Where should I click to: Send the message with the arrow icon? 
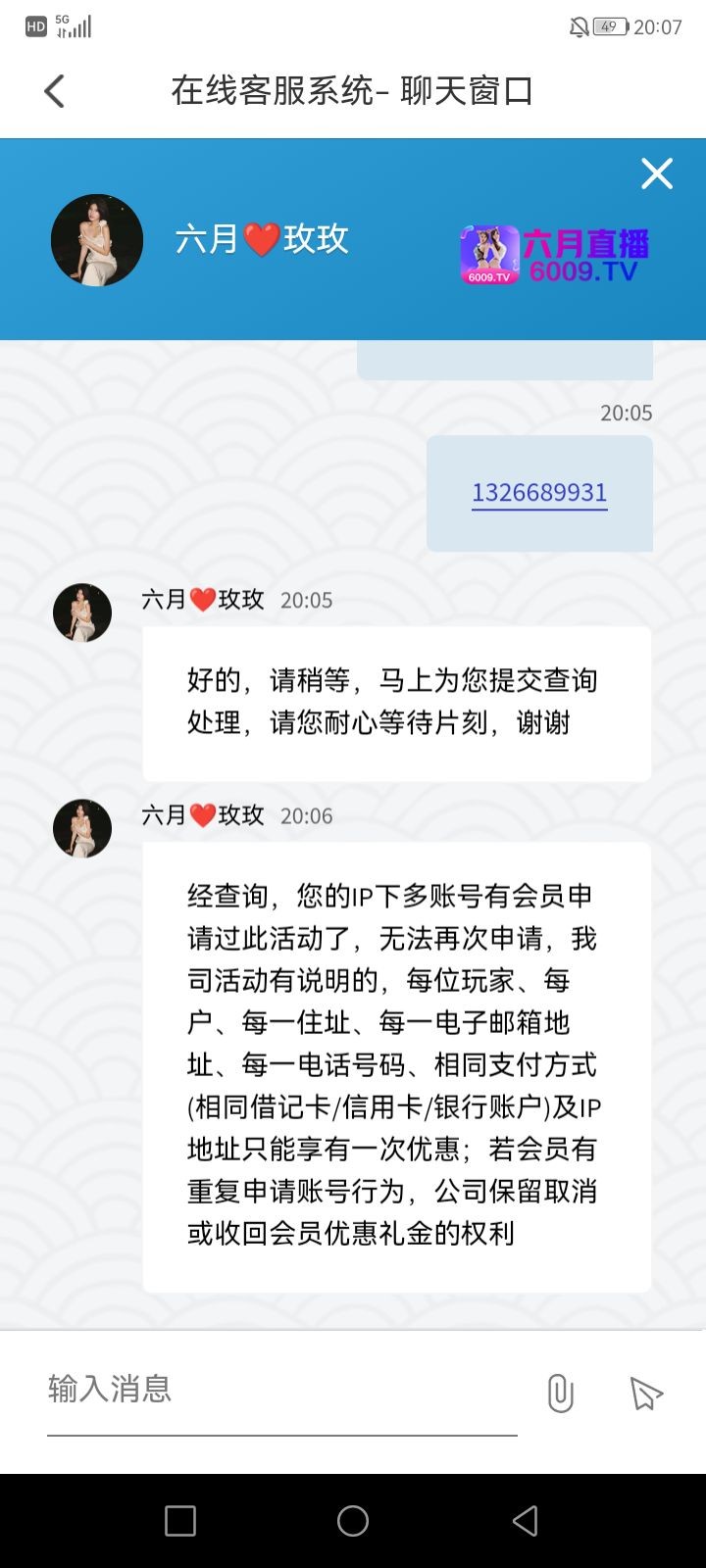click(x=645, y=1393)
